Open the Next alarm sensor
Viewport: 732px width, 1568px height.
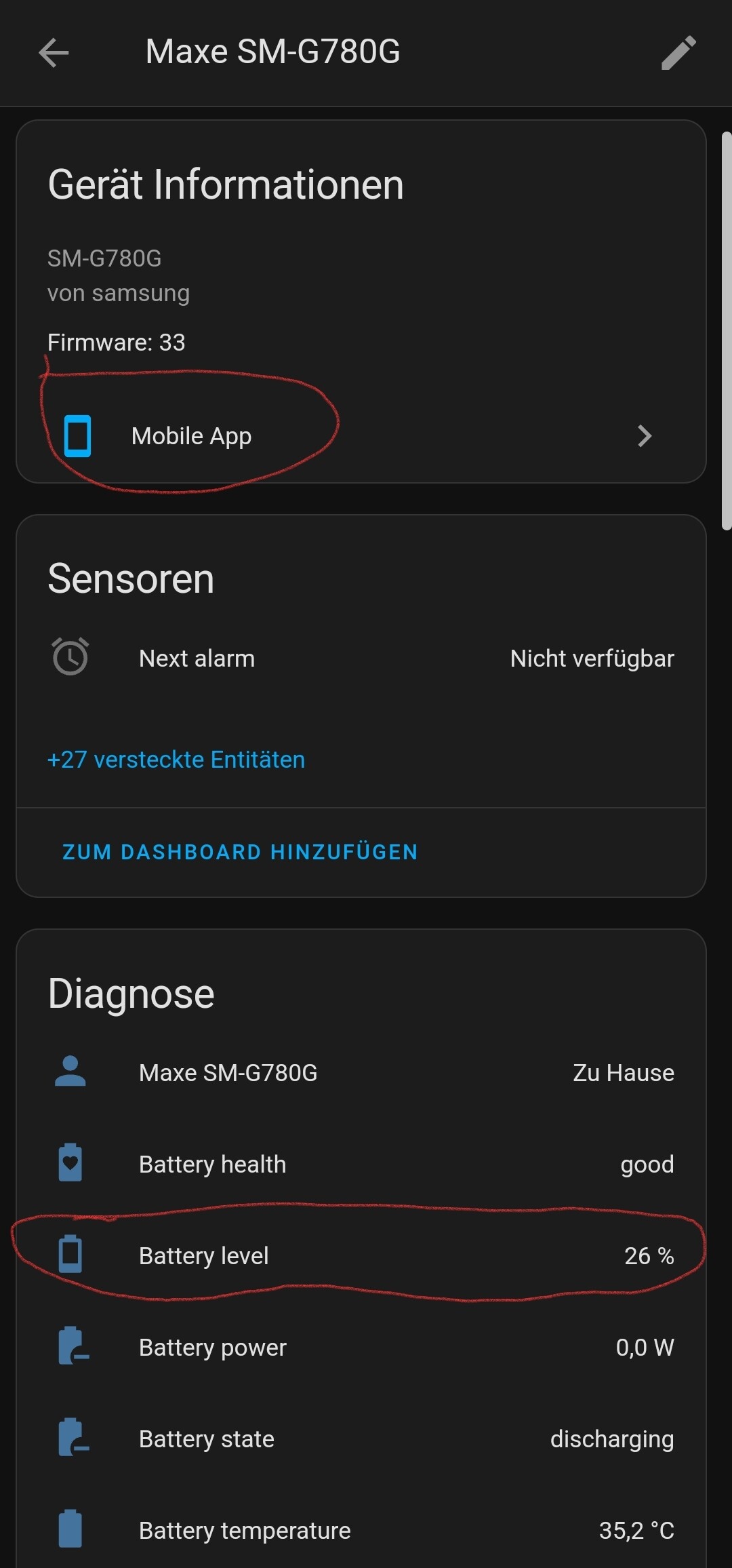[361, 658]
